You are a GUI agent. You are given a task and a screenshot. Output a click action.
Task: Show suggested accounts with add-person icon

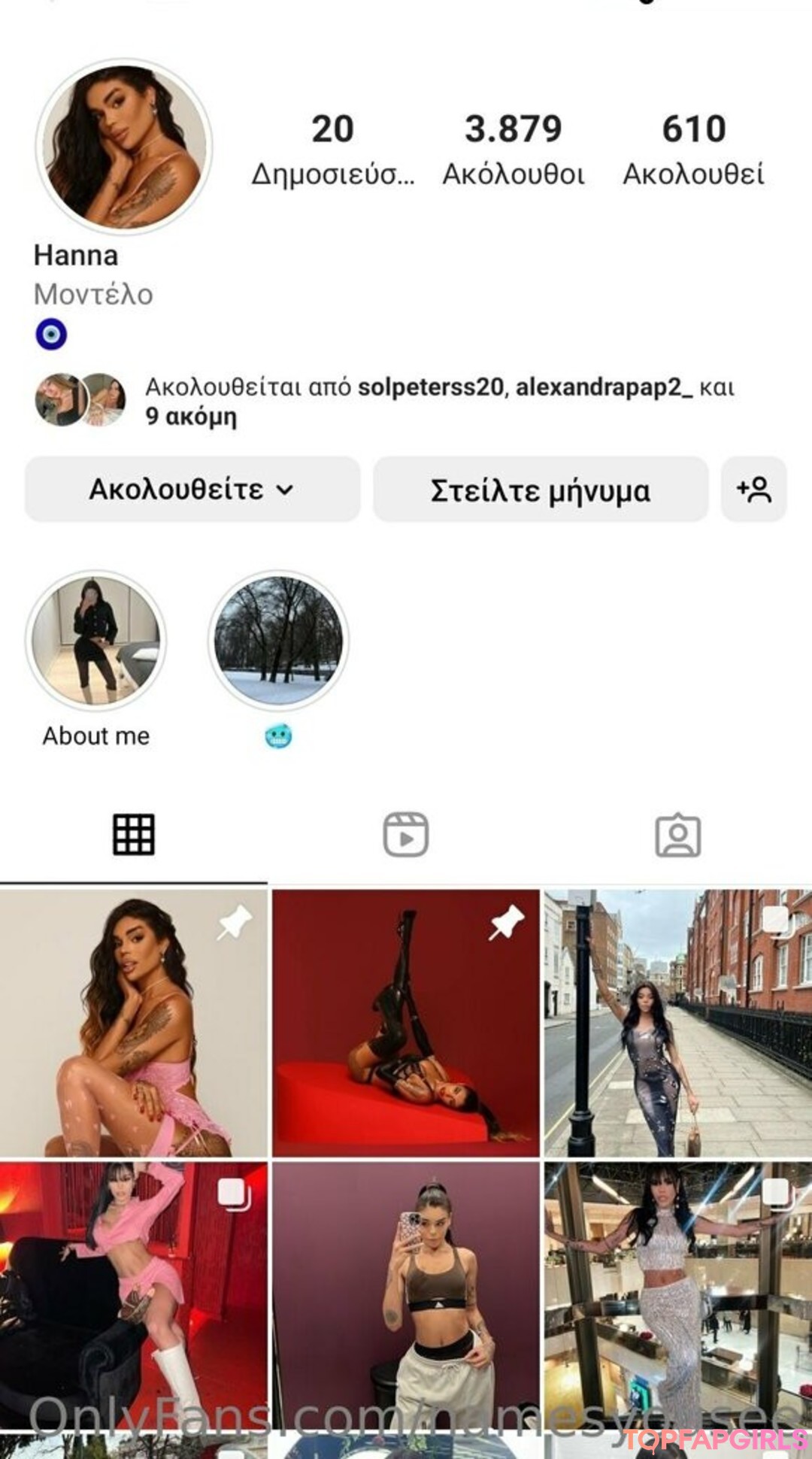tap(753, 490)
